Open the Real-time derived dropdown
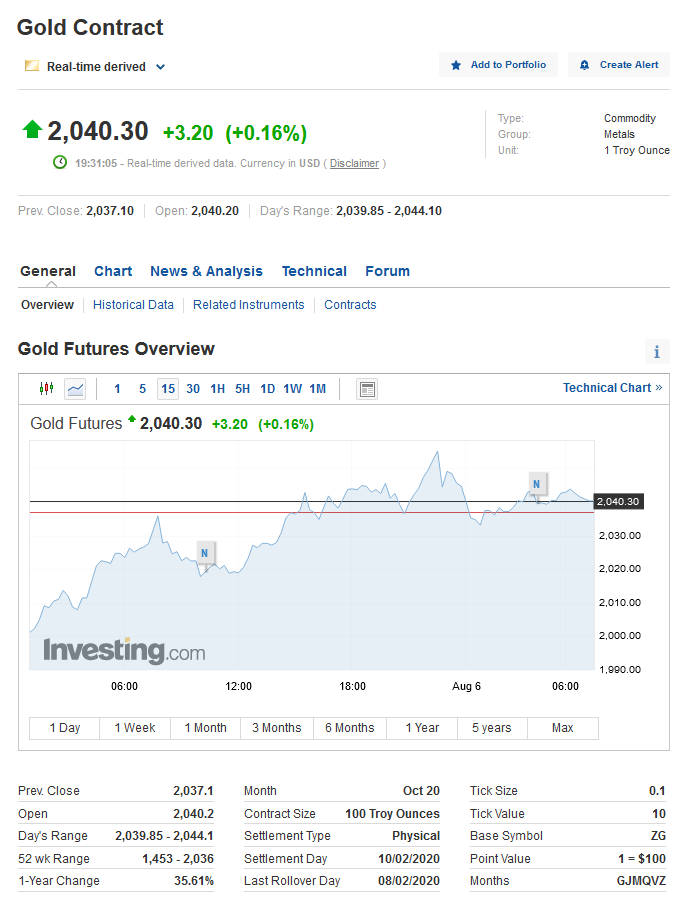This screenshot has height=905, width=684. (x=96, y=67)
